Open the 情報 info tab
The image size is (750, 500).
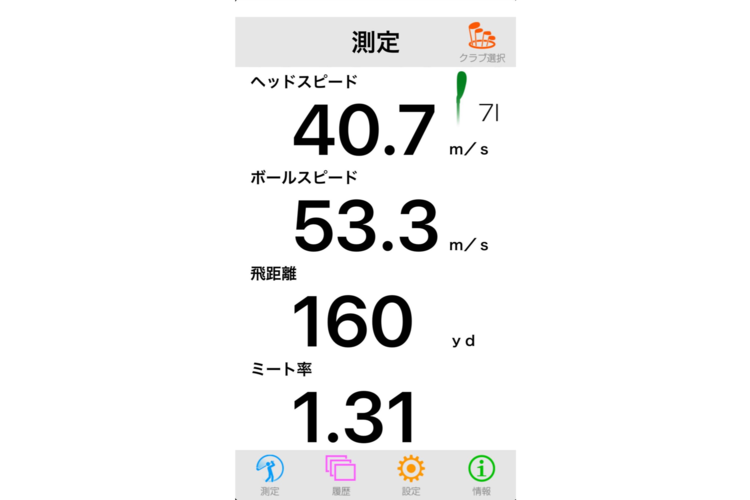coord(482,474)
